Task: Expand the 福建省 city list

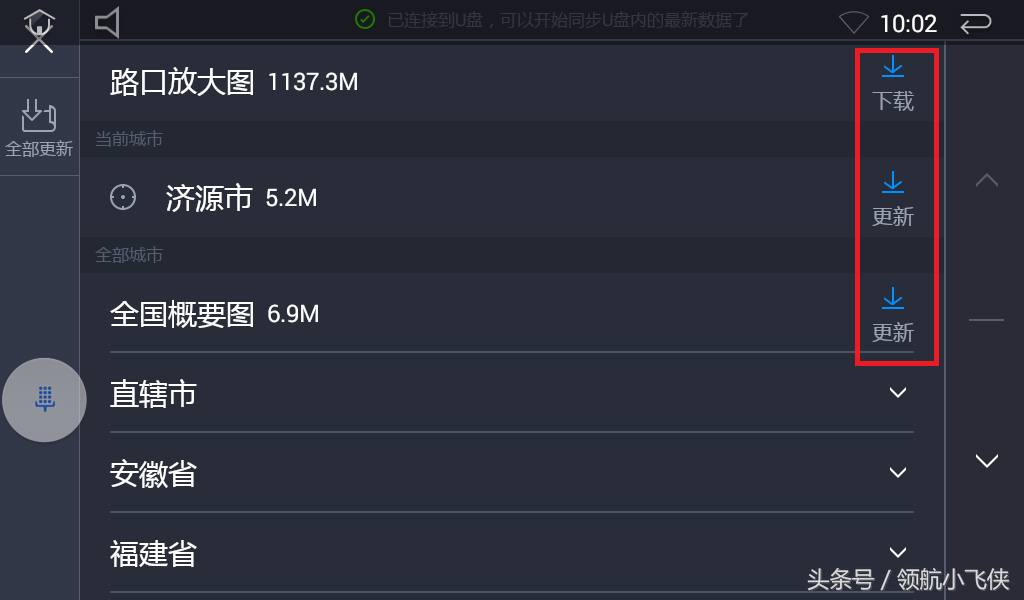Action: [897, 552]
